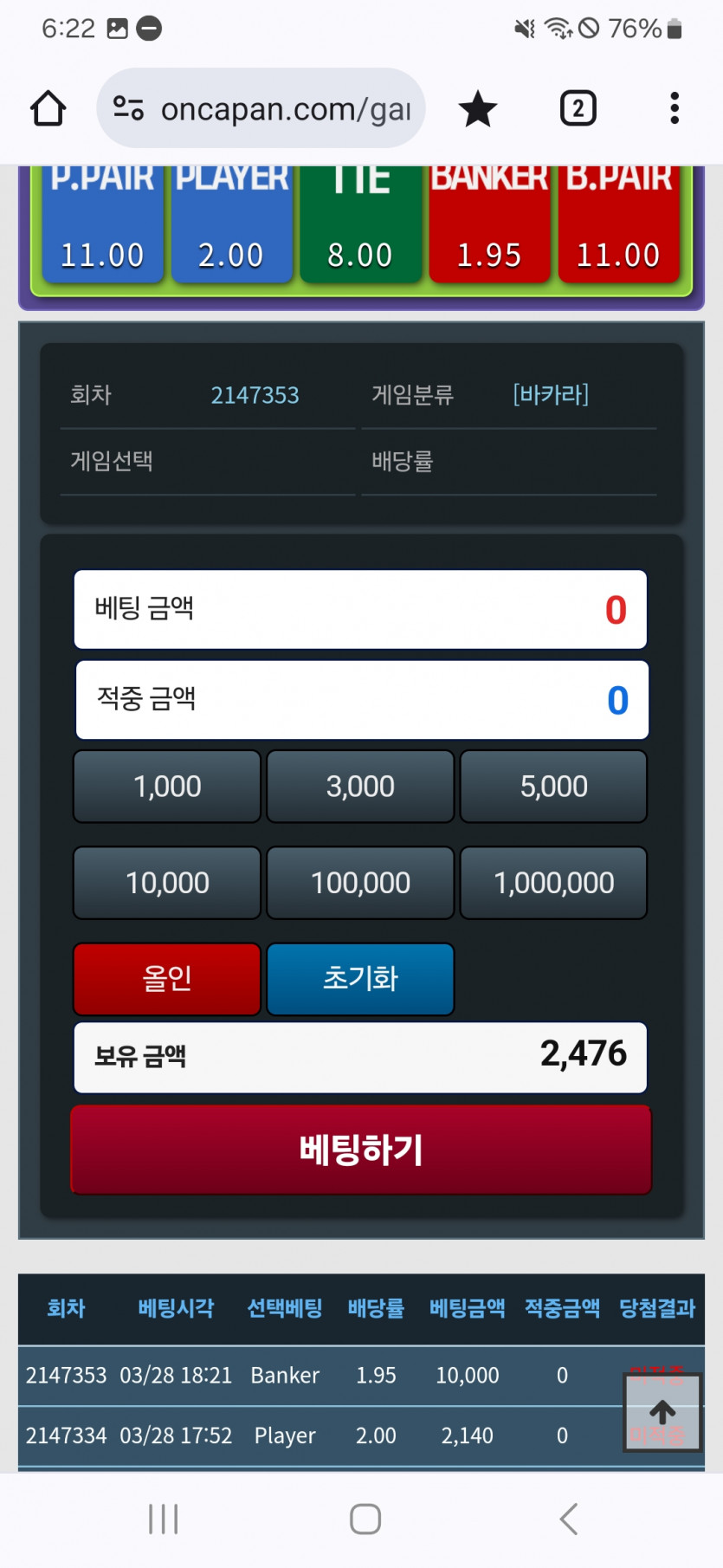Add the 1,000 amount chip

click(167, 787)
